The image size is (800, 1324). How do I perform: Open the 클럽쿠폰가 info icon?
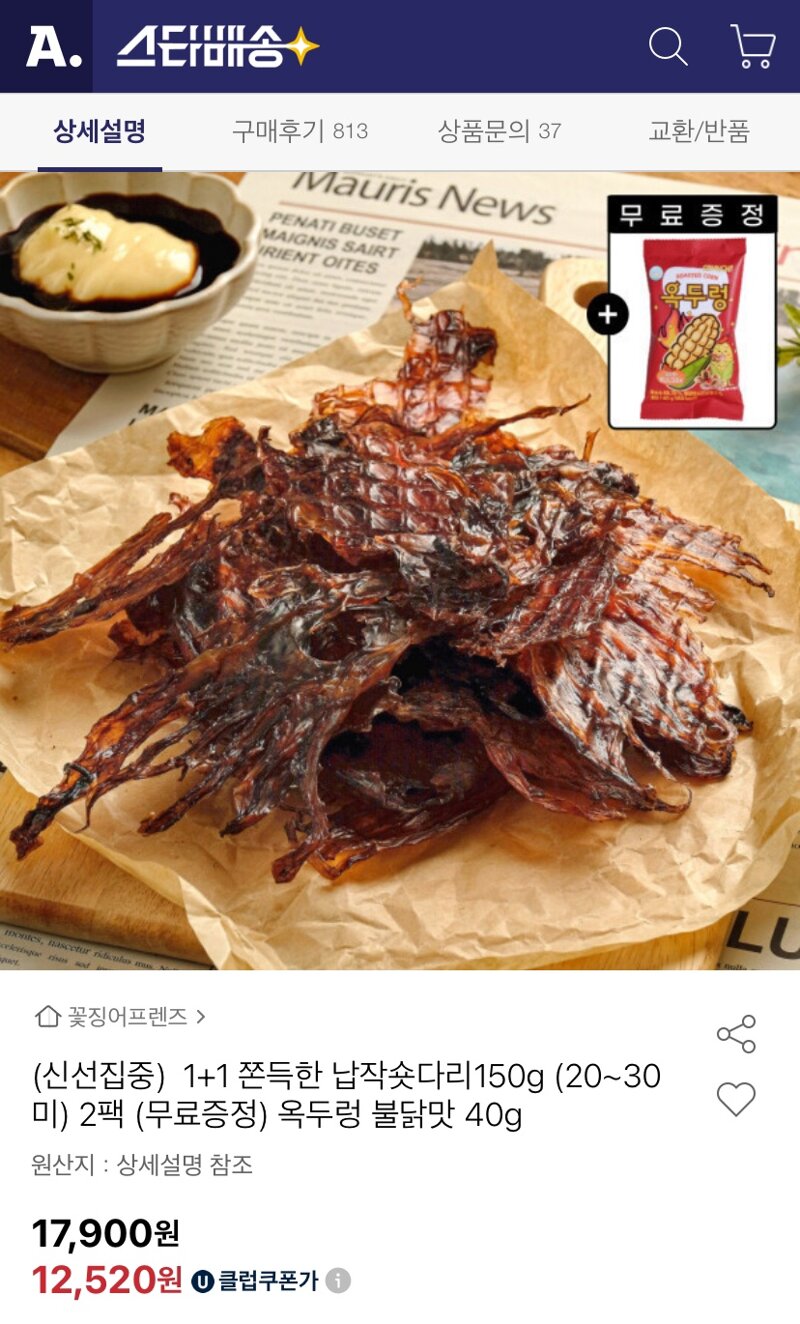338,1280
